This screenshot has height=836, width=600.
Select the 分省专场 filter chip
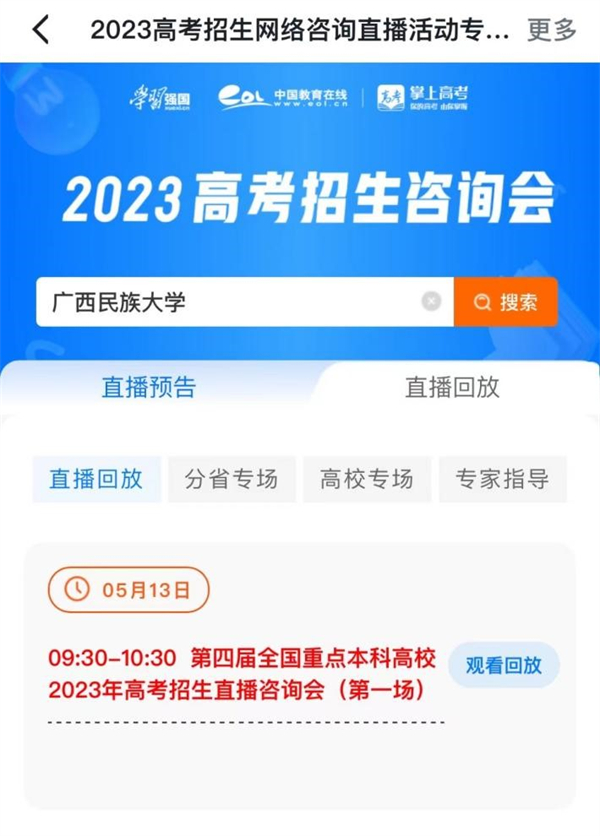coord(231,479)
